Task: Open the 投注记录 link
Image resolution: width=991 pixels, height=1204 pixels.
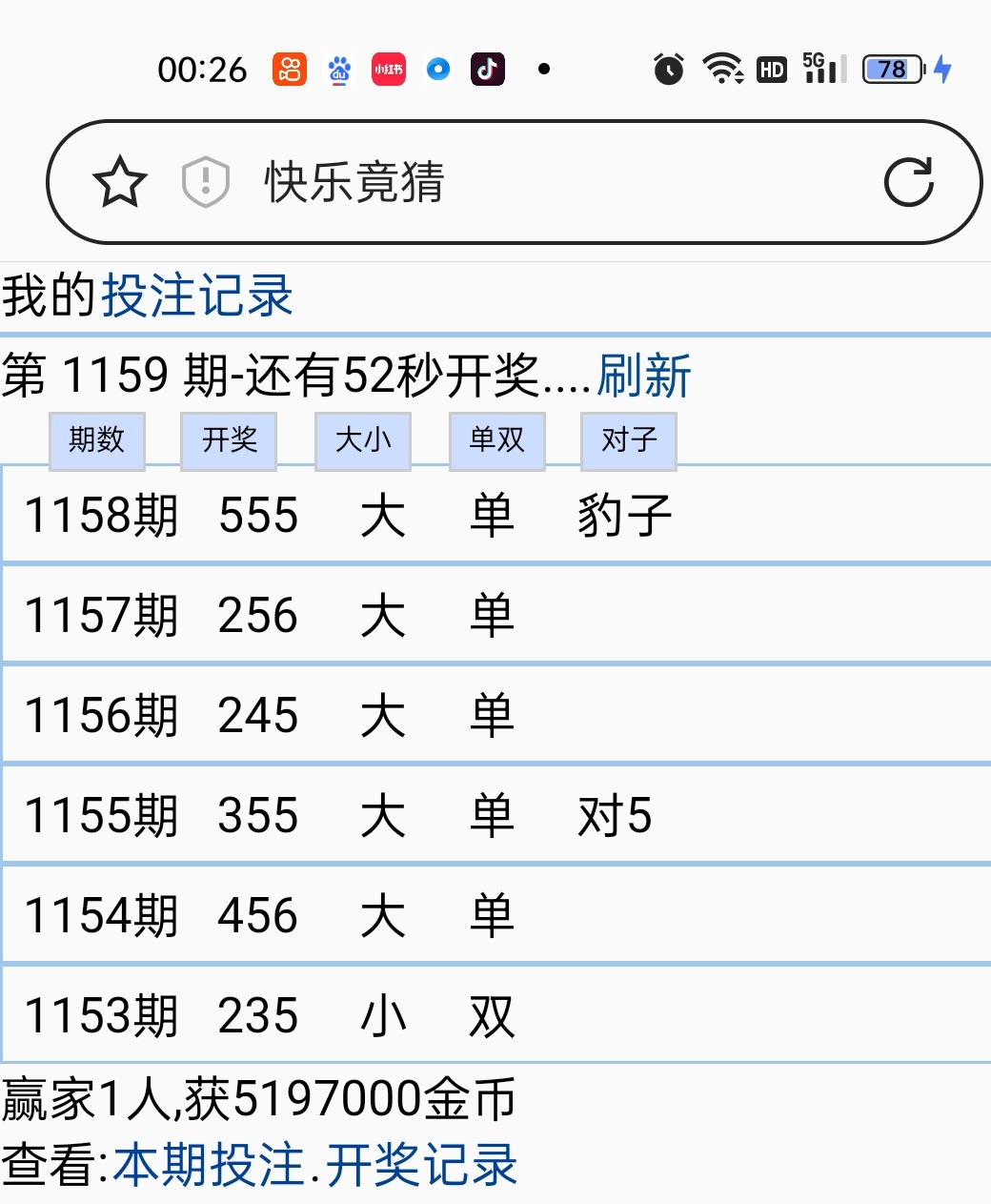Action: pos(197,296)
